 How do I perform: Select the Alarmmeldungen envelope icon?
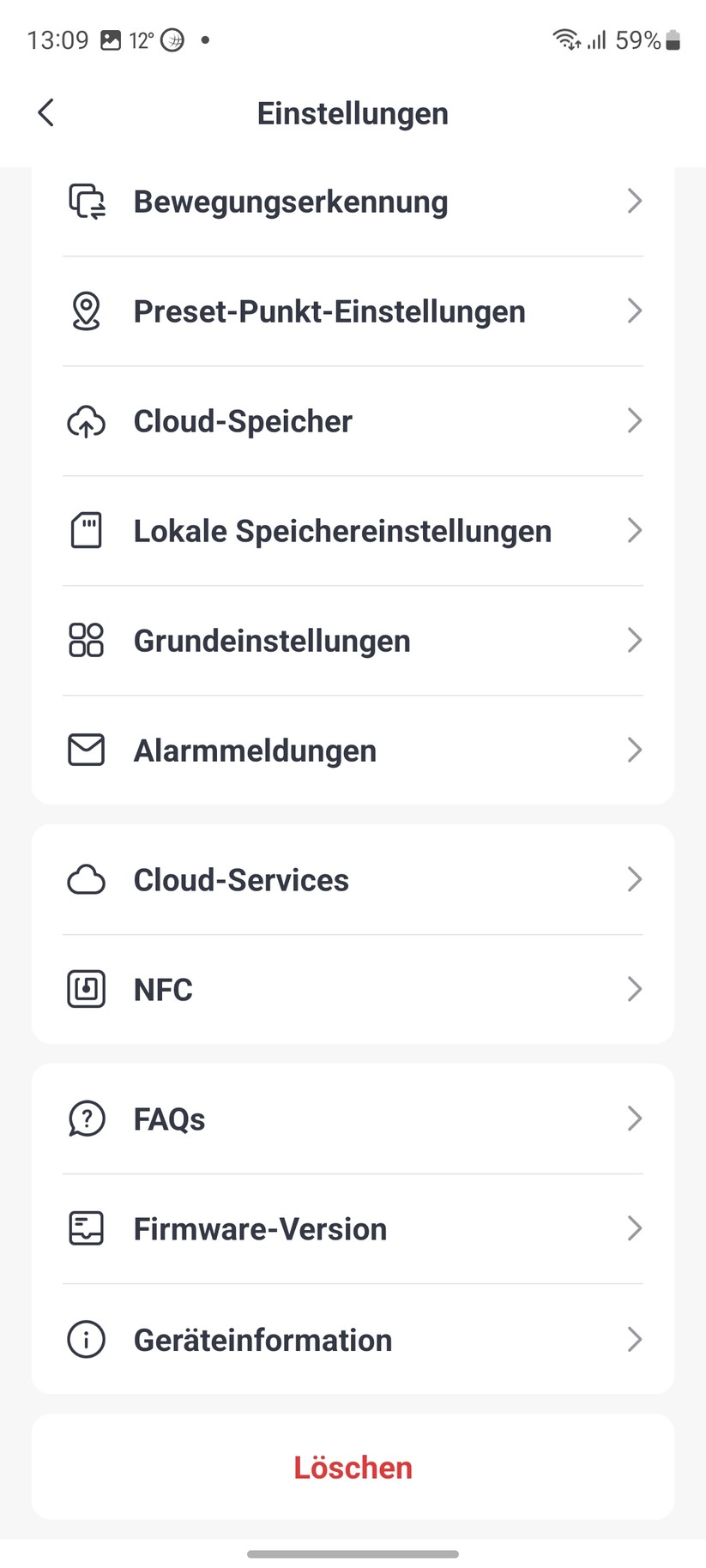86,750
